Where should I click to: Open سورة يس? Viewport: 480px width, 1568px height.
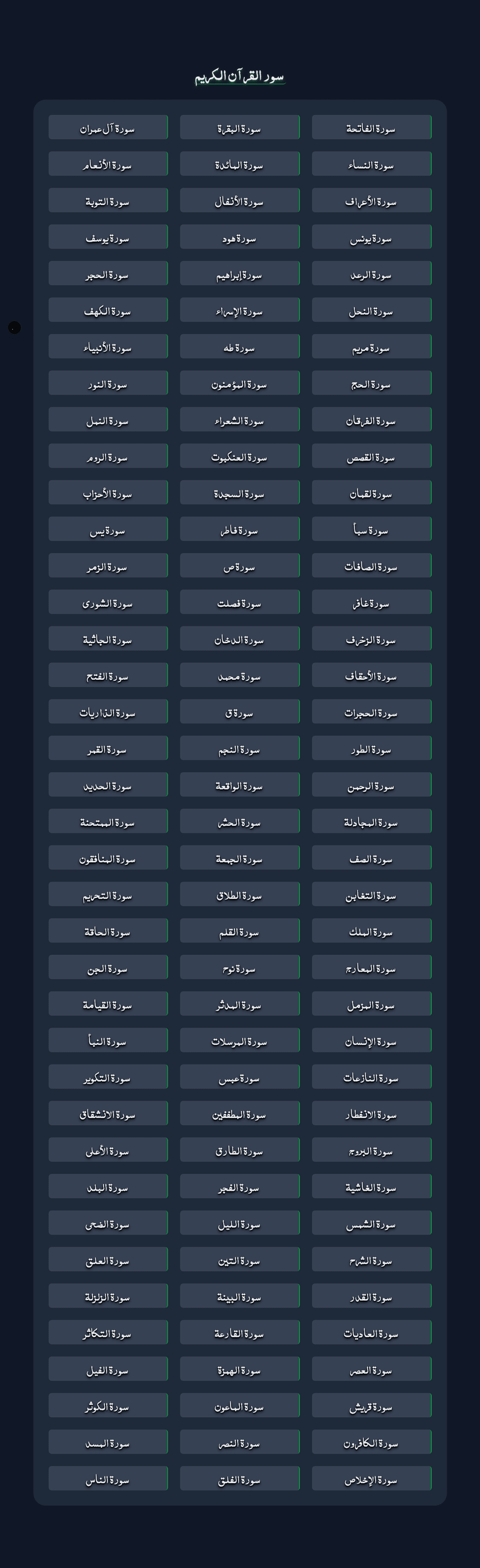(x=108, y=530)
